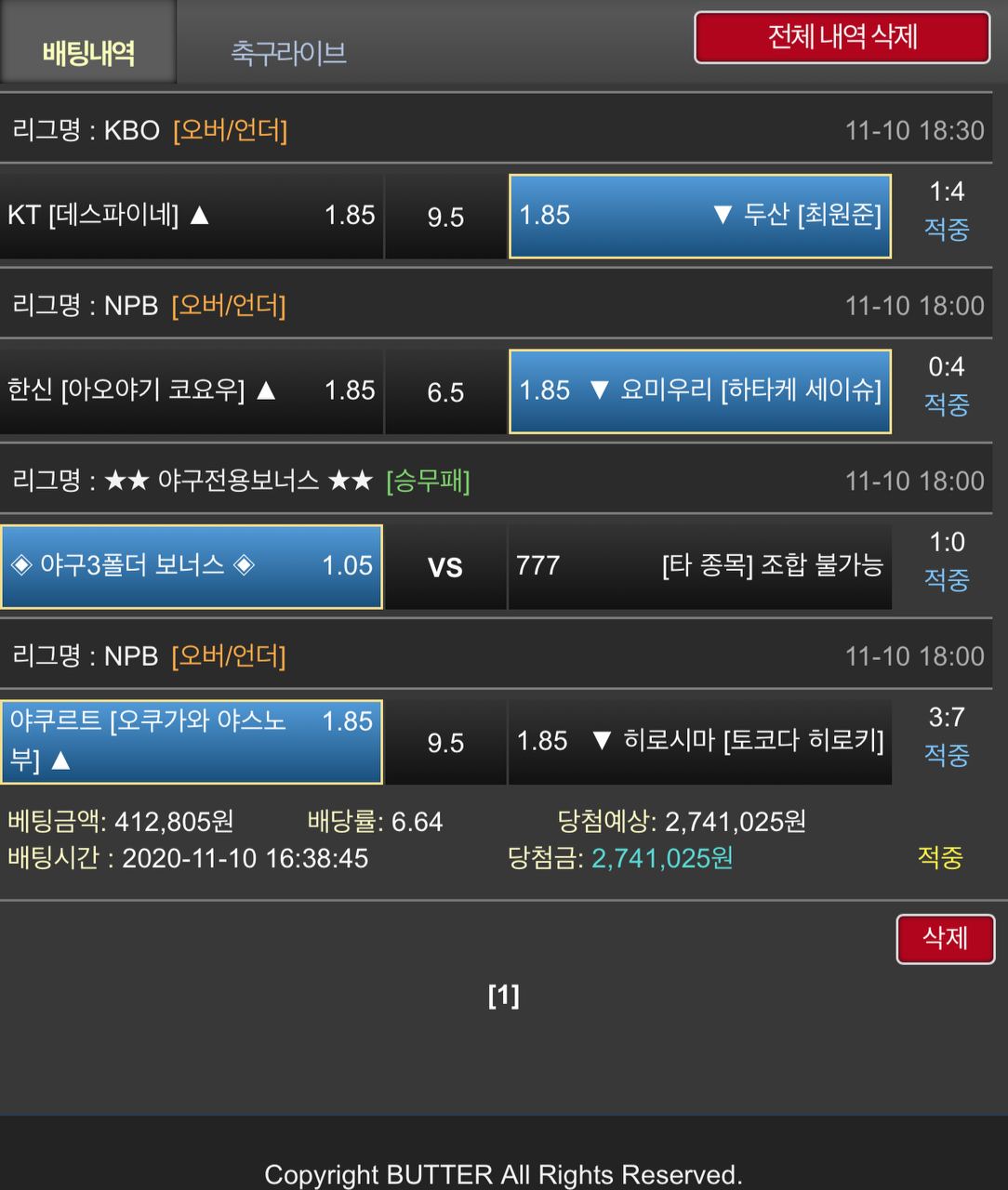Switch to the 배팅내역 tab
This screenshot has height=1190, width=1008.
88,52
